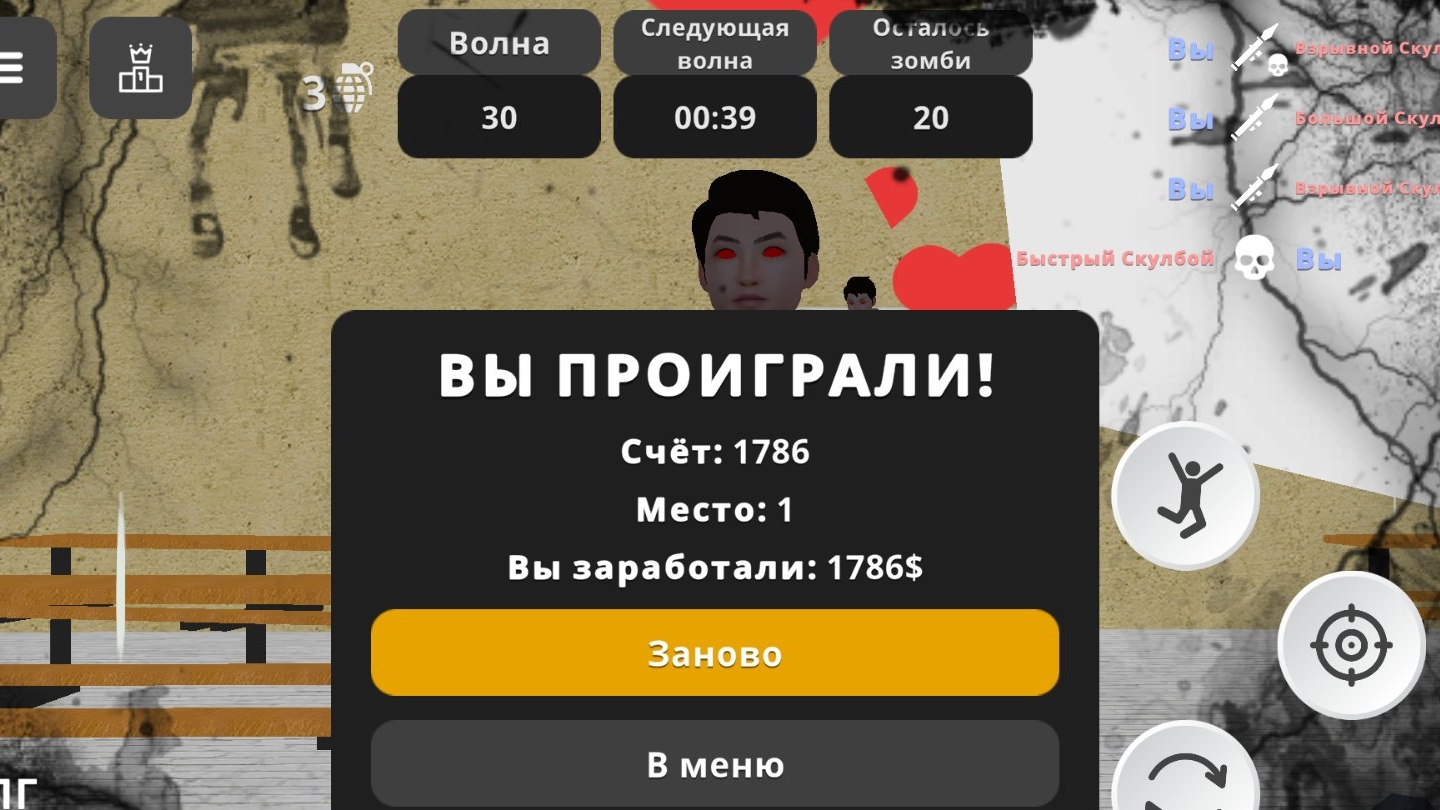Image resolution: width=1440 pixels, height=810 pixels.
Task: Open the leaderboard podium icon
Action: [140, 69]
